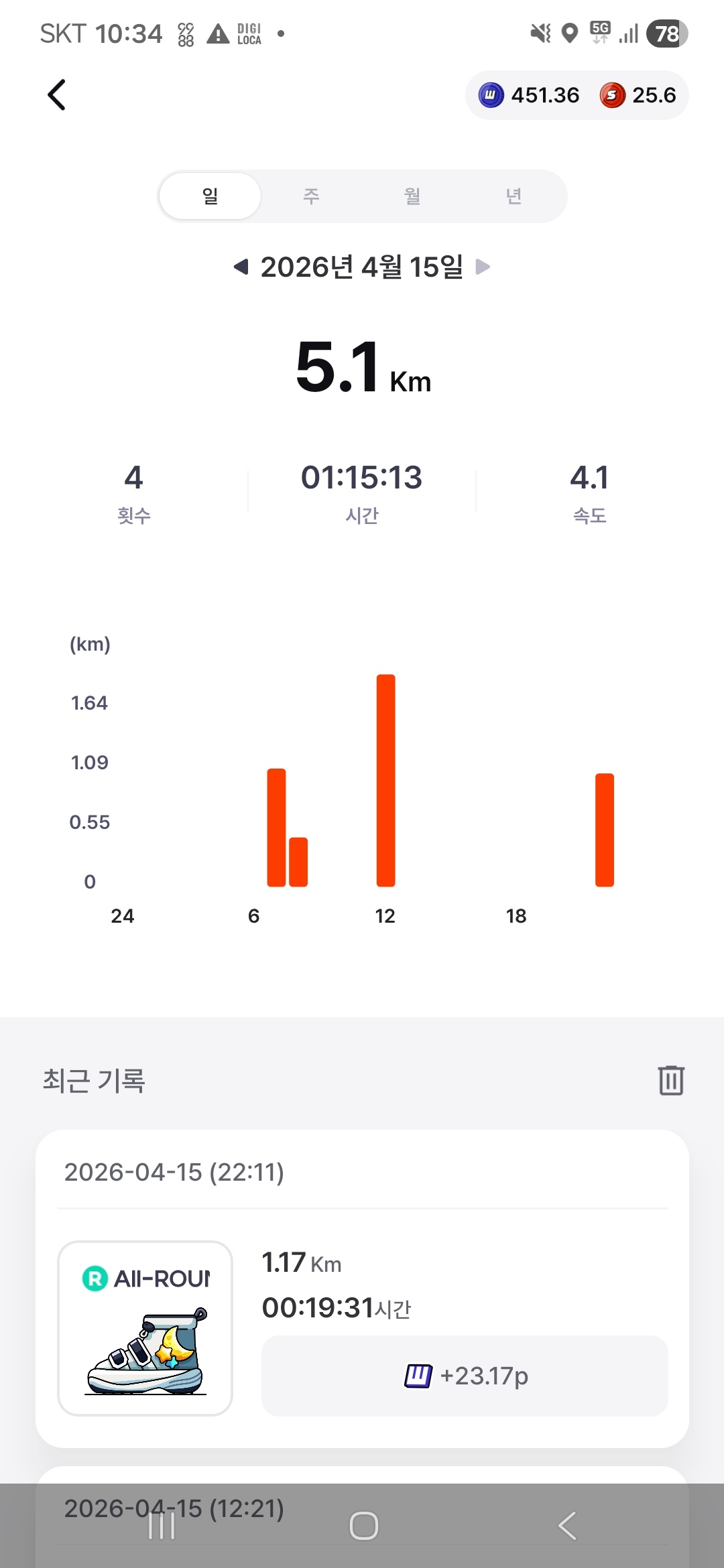Screen dimensions: 724x1568
Task: Open the coin balance showing 451.36
Action: (x=529, y=95)
